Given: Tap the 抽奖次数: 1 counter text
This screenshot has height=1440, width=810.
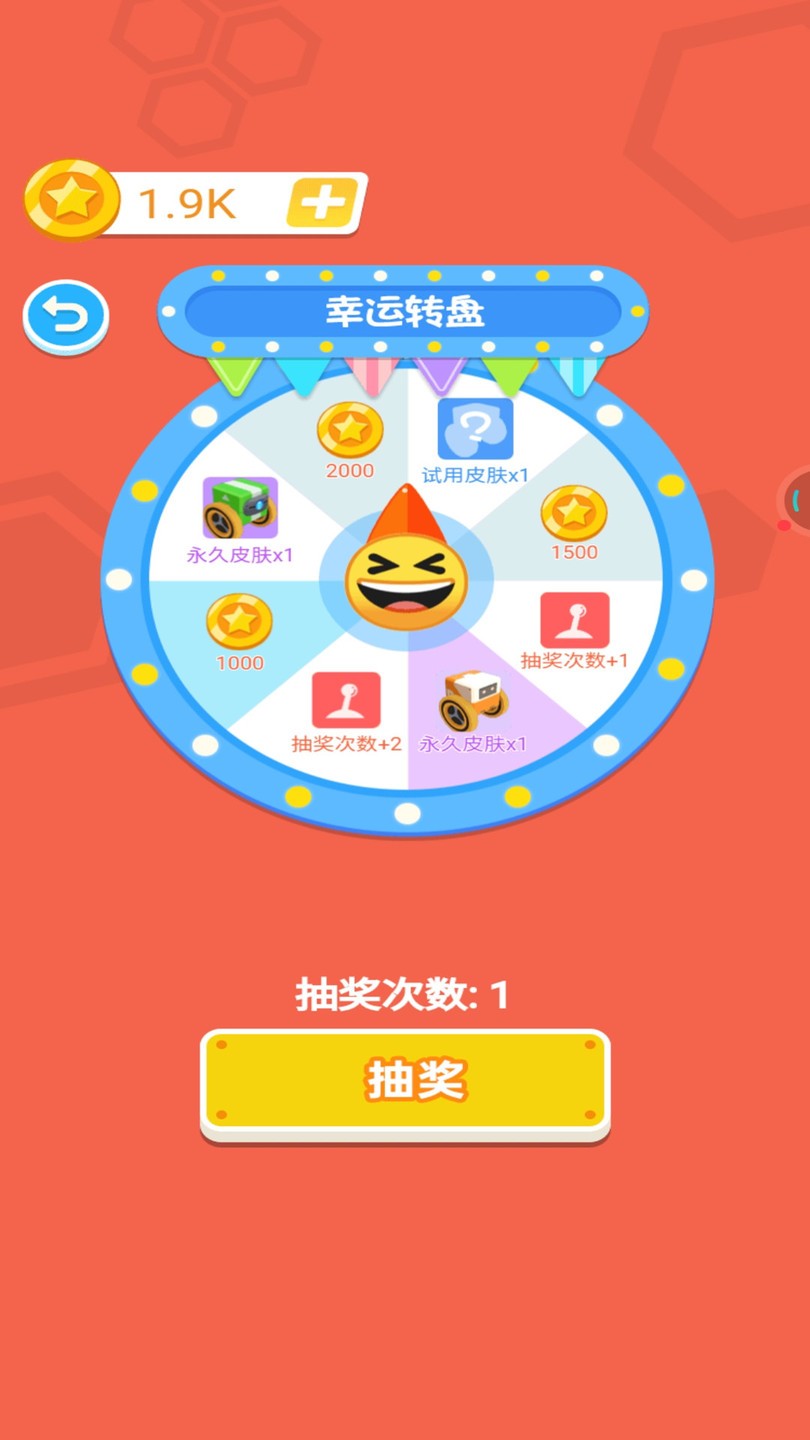Looking at the screenshot, I should [404, 993].
